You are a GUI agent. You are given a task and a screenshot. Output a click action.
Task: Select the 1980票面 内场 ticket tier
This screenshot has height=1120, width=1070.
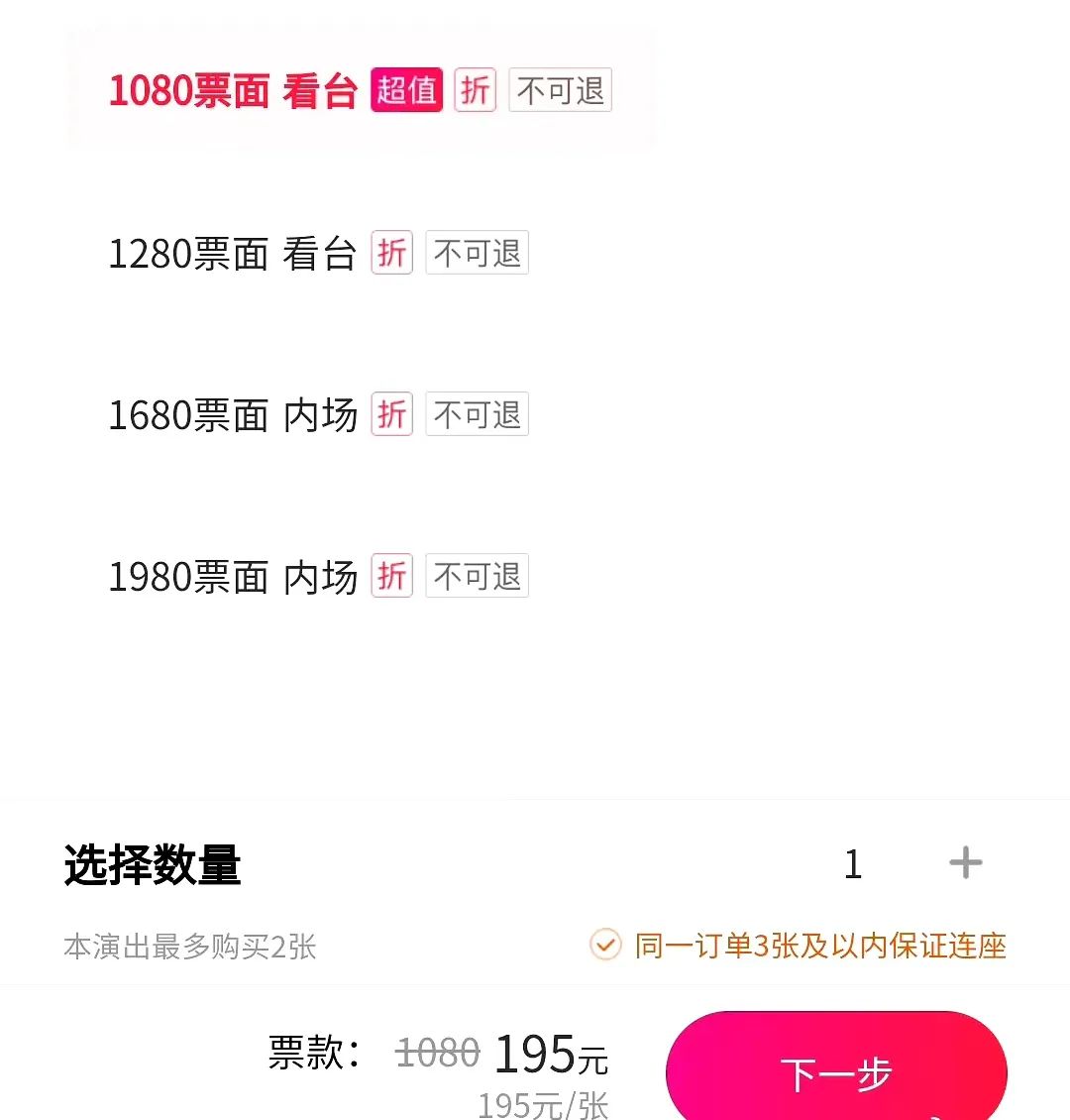point(317,577)
